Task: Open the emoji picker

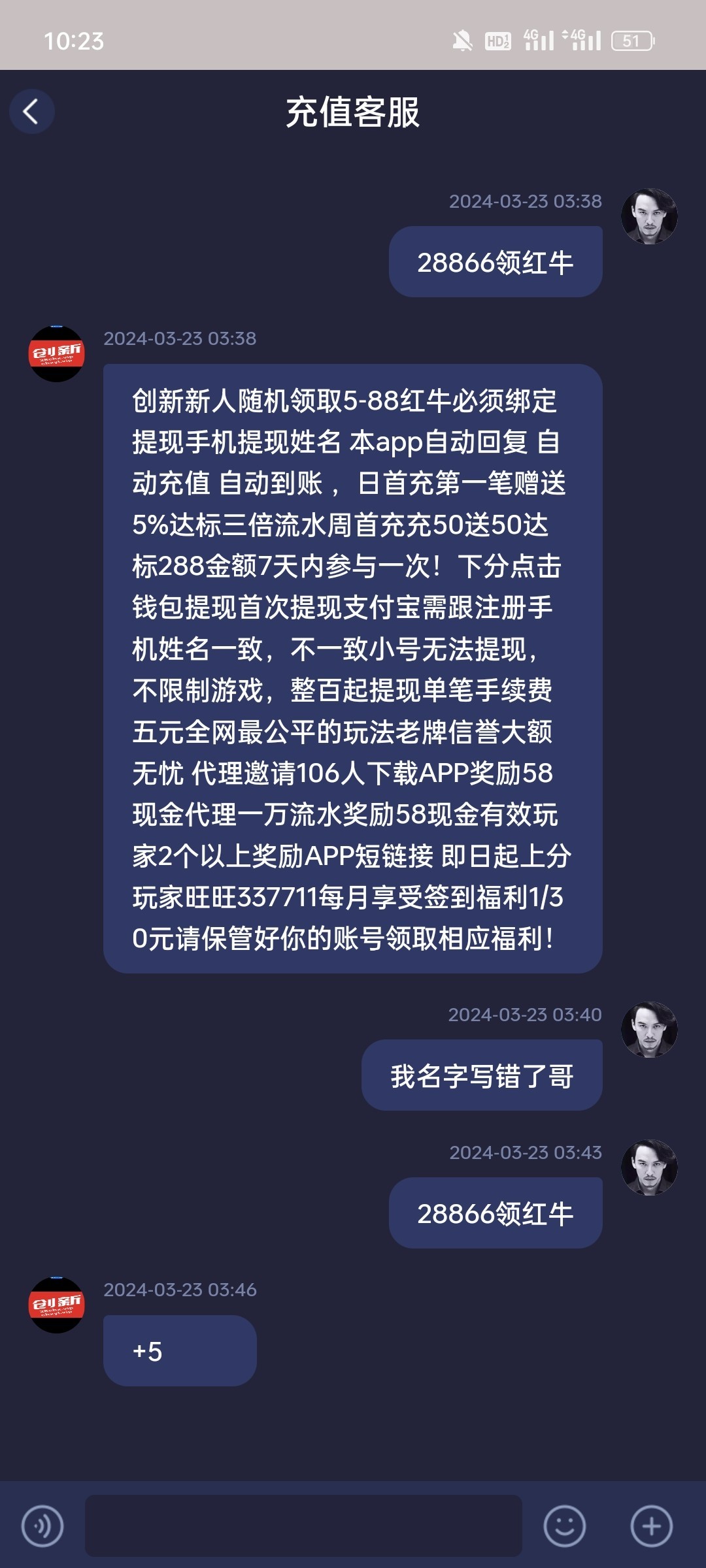Action: pos(564,1526)
